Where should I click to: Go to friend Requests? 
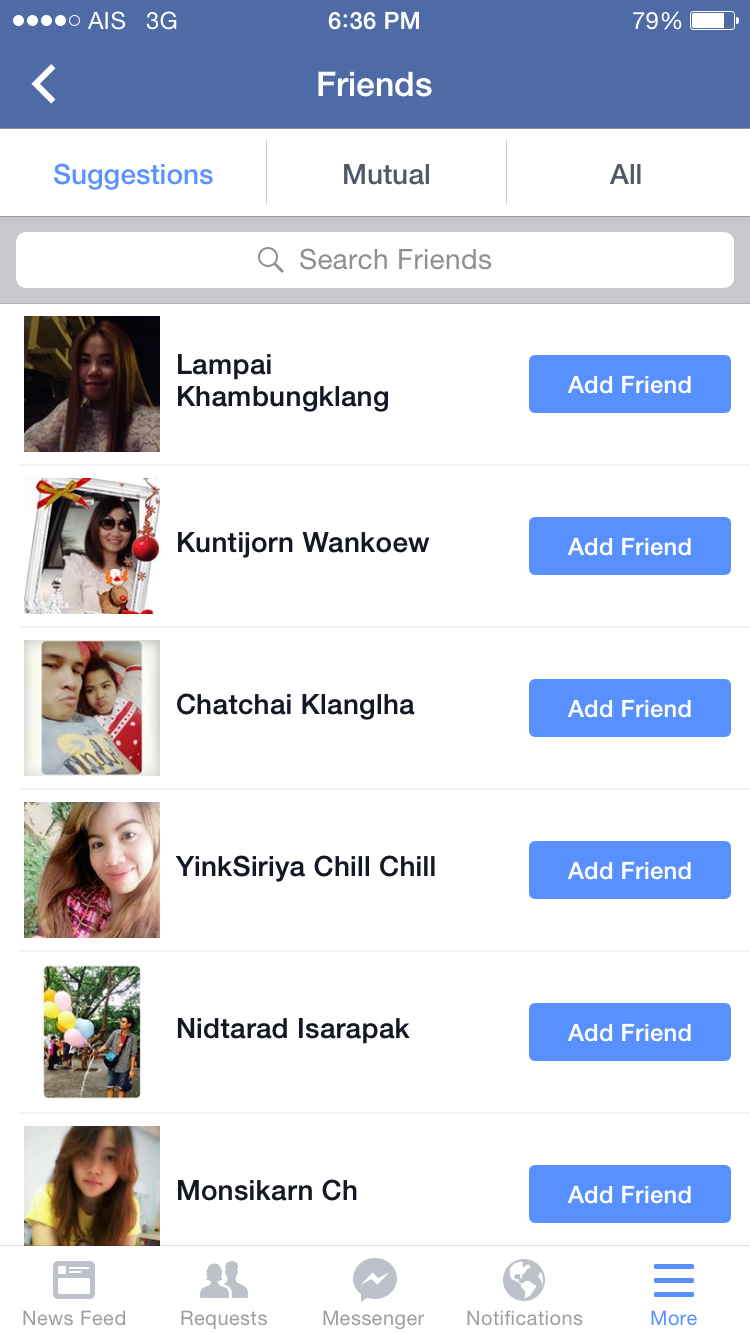click(x=224, y=1293)
